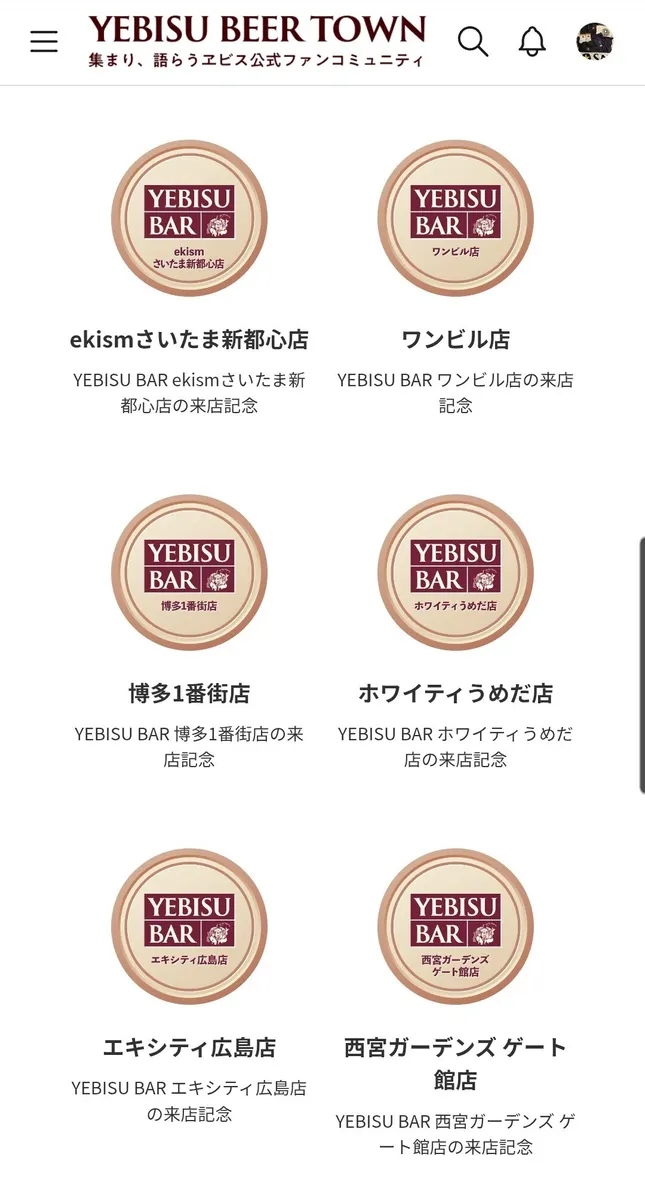Open the ekismさいたま新都心店 badge

coord(189,218)
